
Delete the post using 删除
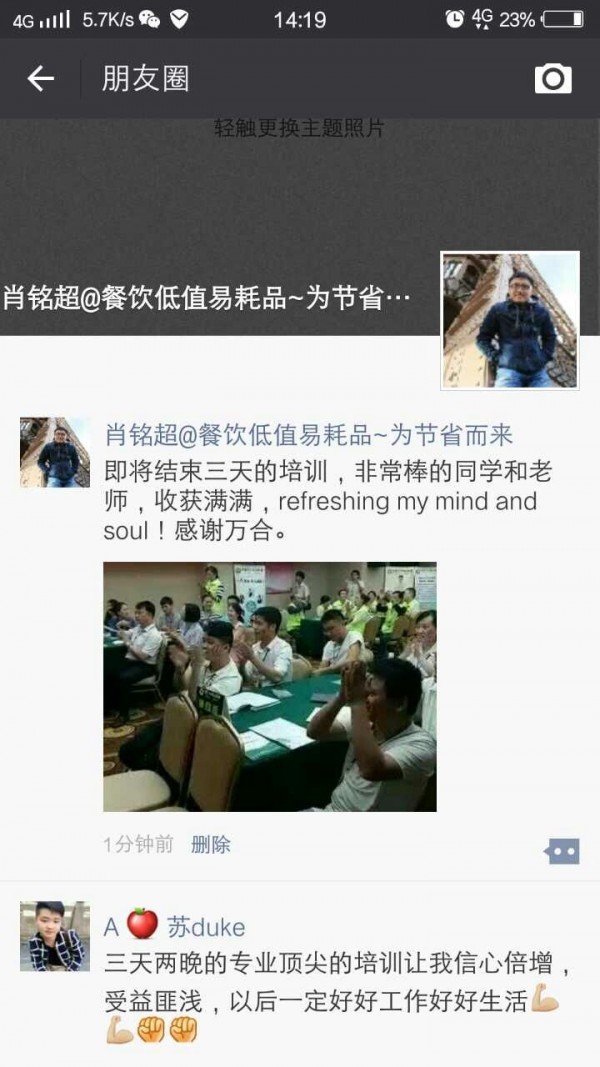pyautogui.click(x=211, y=845)
